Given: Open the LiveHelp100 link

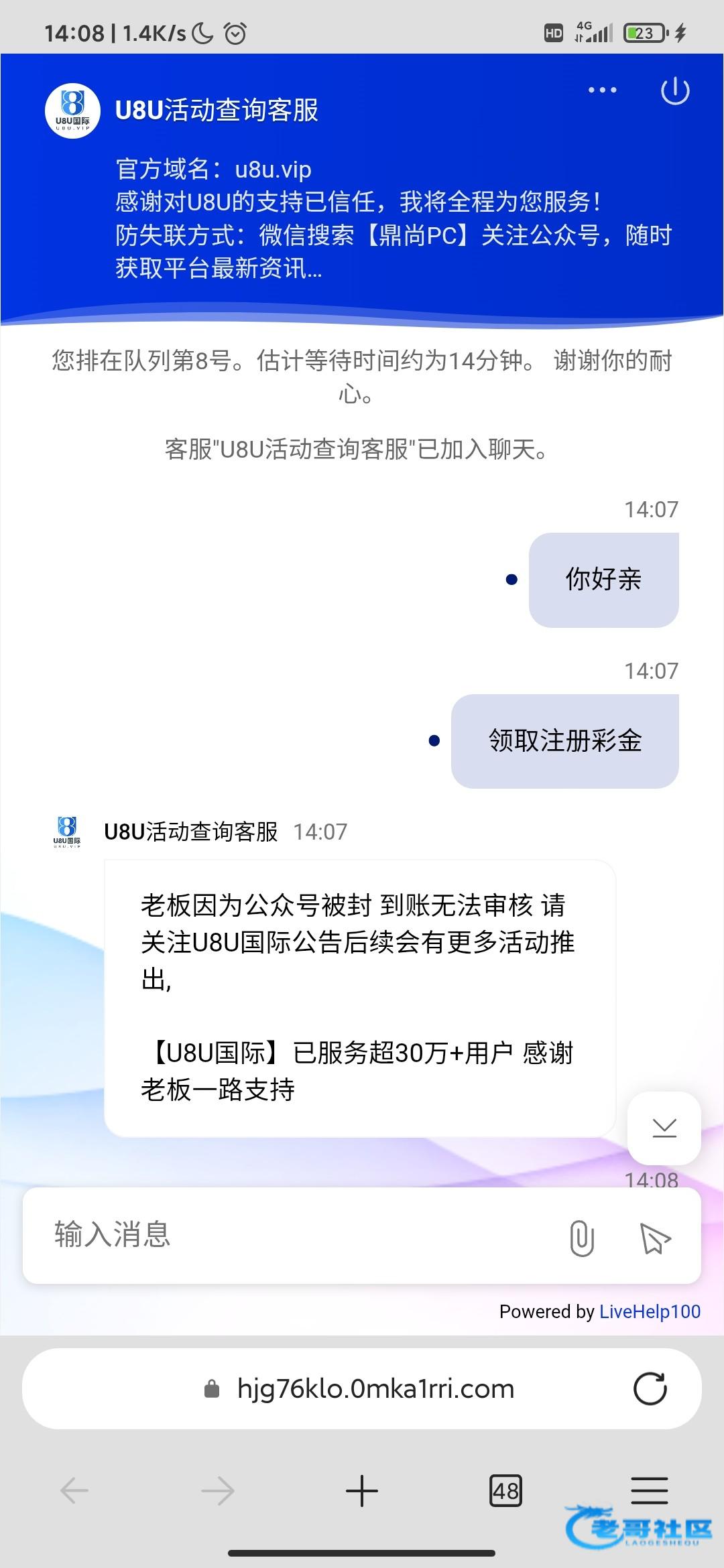Looking at the screenshot, I should (x=650, y=1311).
